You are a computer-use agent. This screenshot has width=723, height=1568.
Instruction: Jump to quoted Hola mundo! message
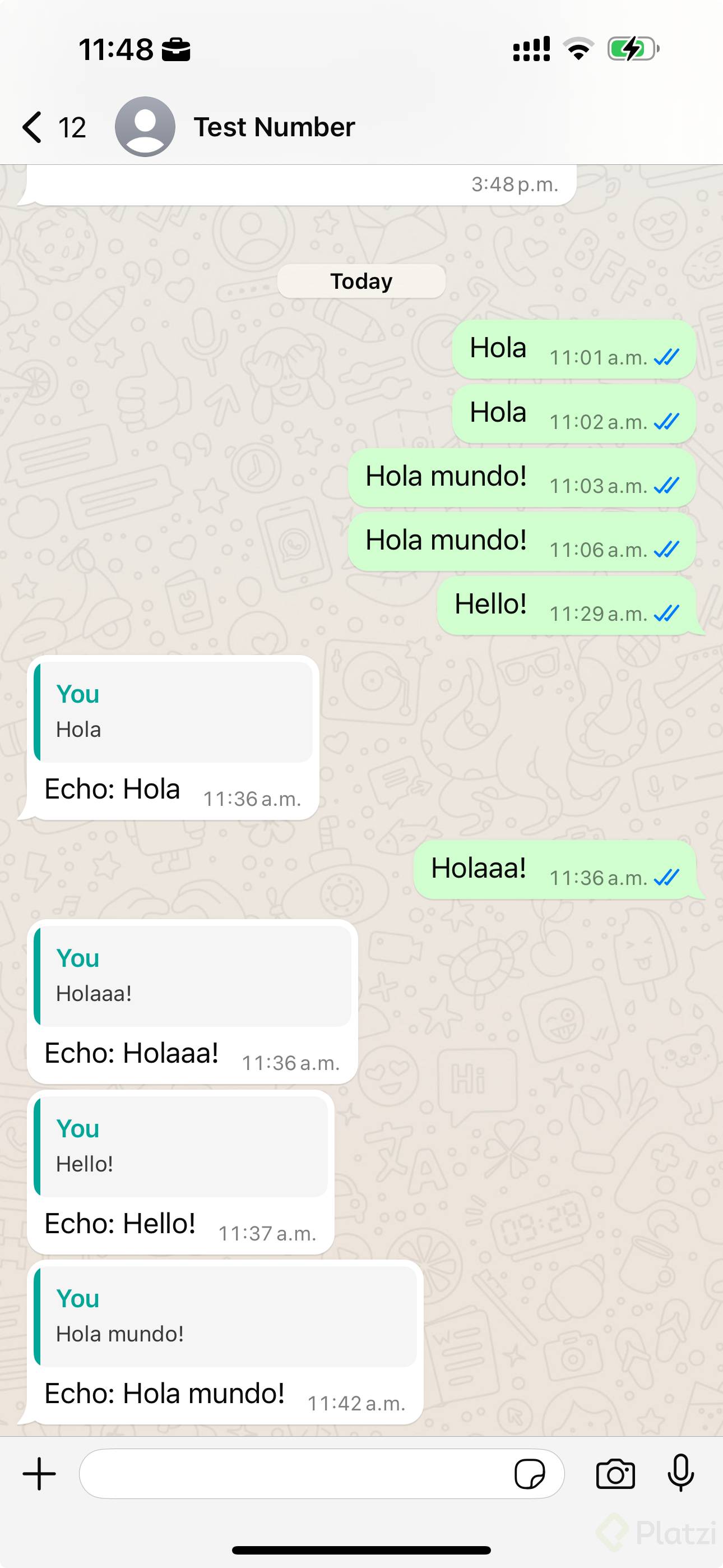pos(225,1316)
